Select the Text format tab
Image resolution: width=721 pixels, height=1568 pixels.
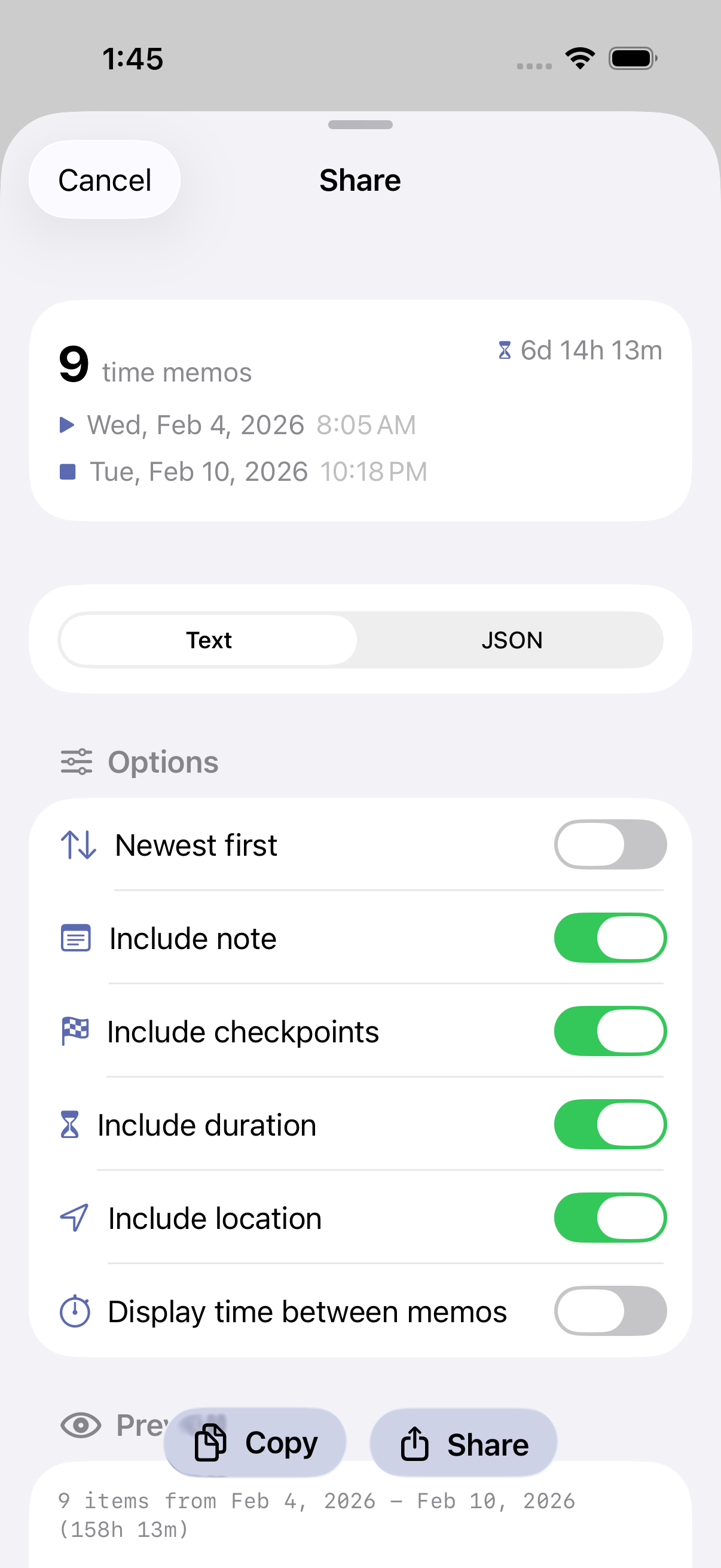[209, 640]
